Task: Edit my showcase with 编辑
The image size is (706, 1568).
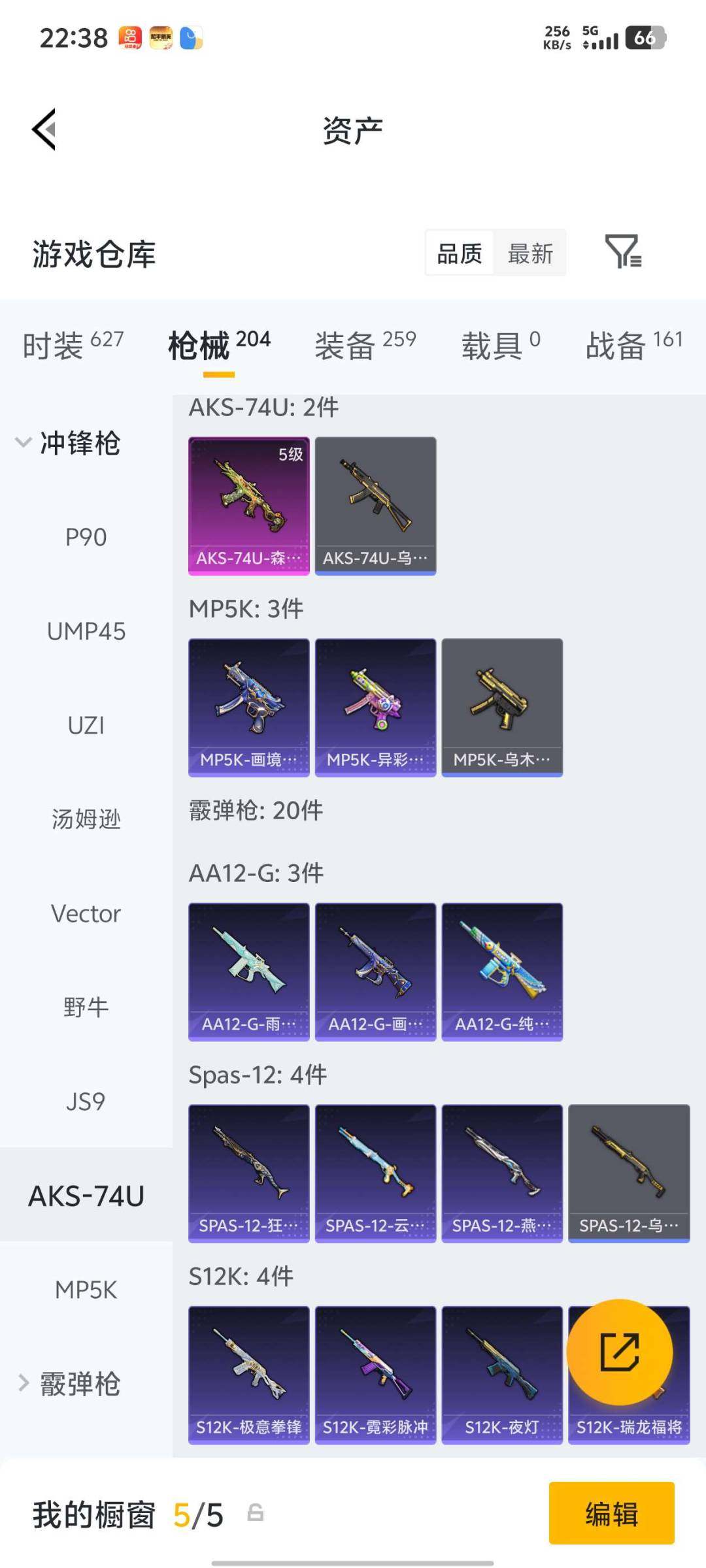Action: 611,1513
